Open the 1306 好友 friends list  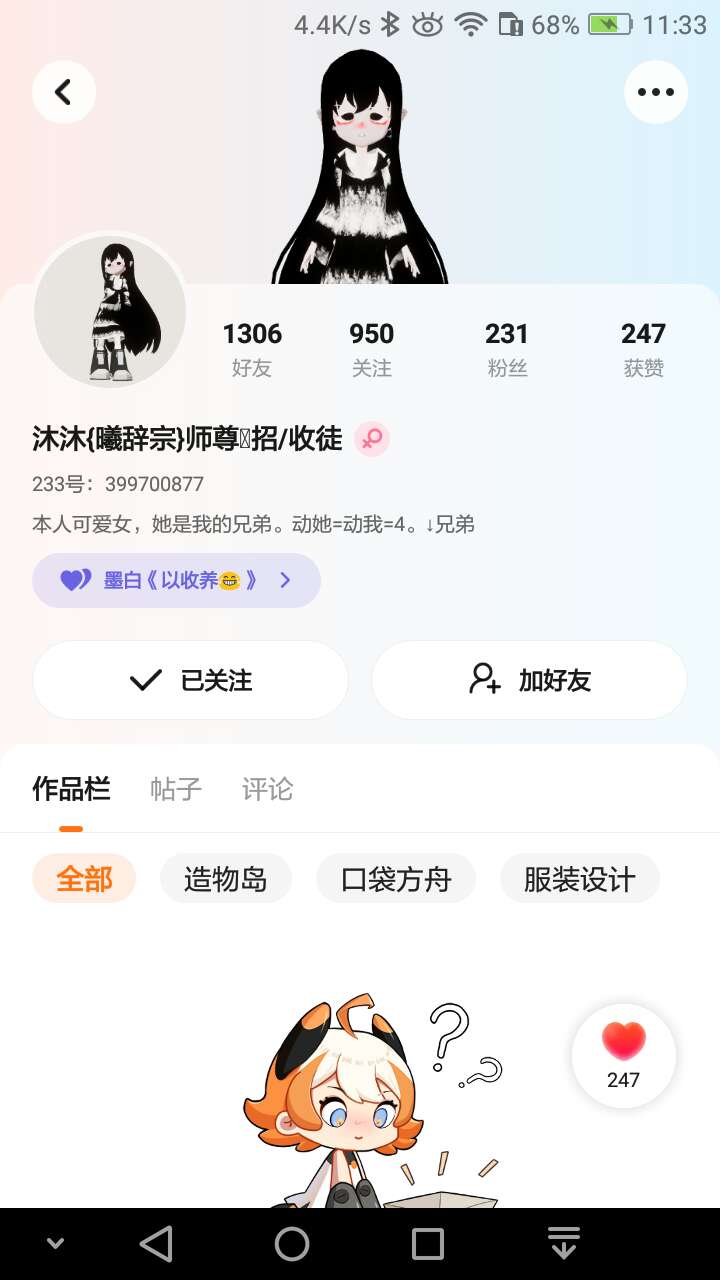point(252,348)
